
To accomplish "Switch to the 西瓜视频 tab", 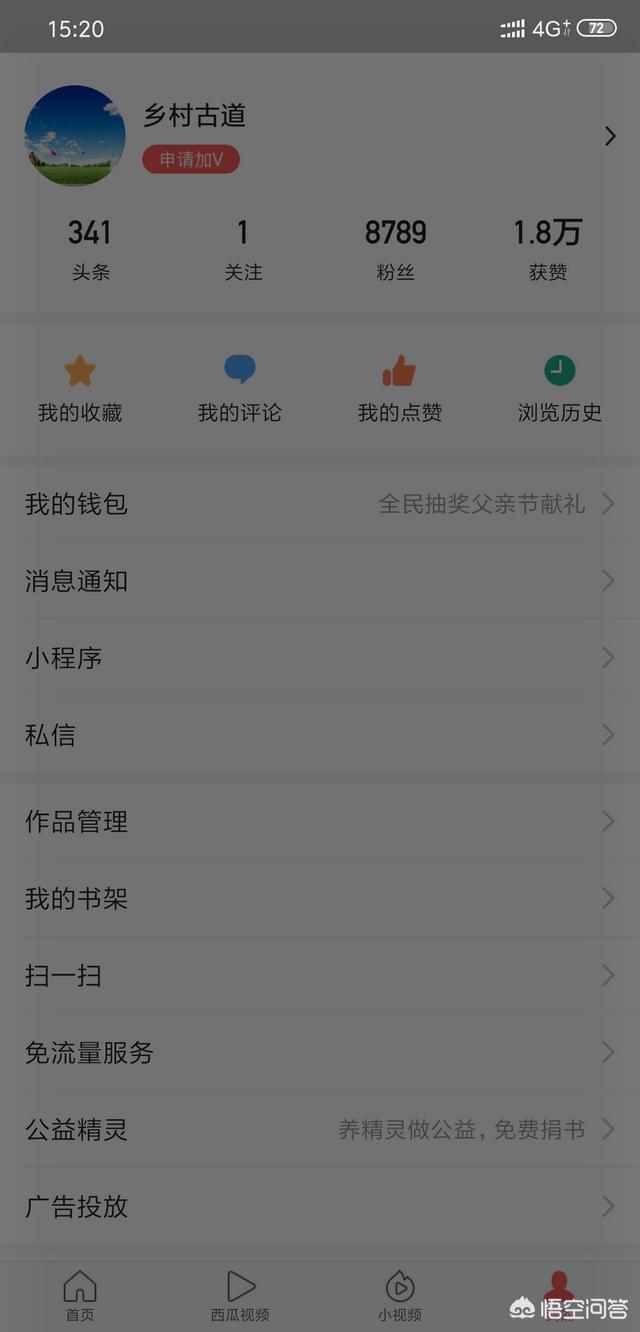I will coord(240,1297).
